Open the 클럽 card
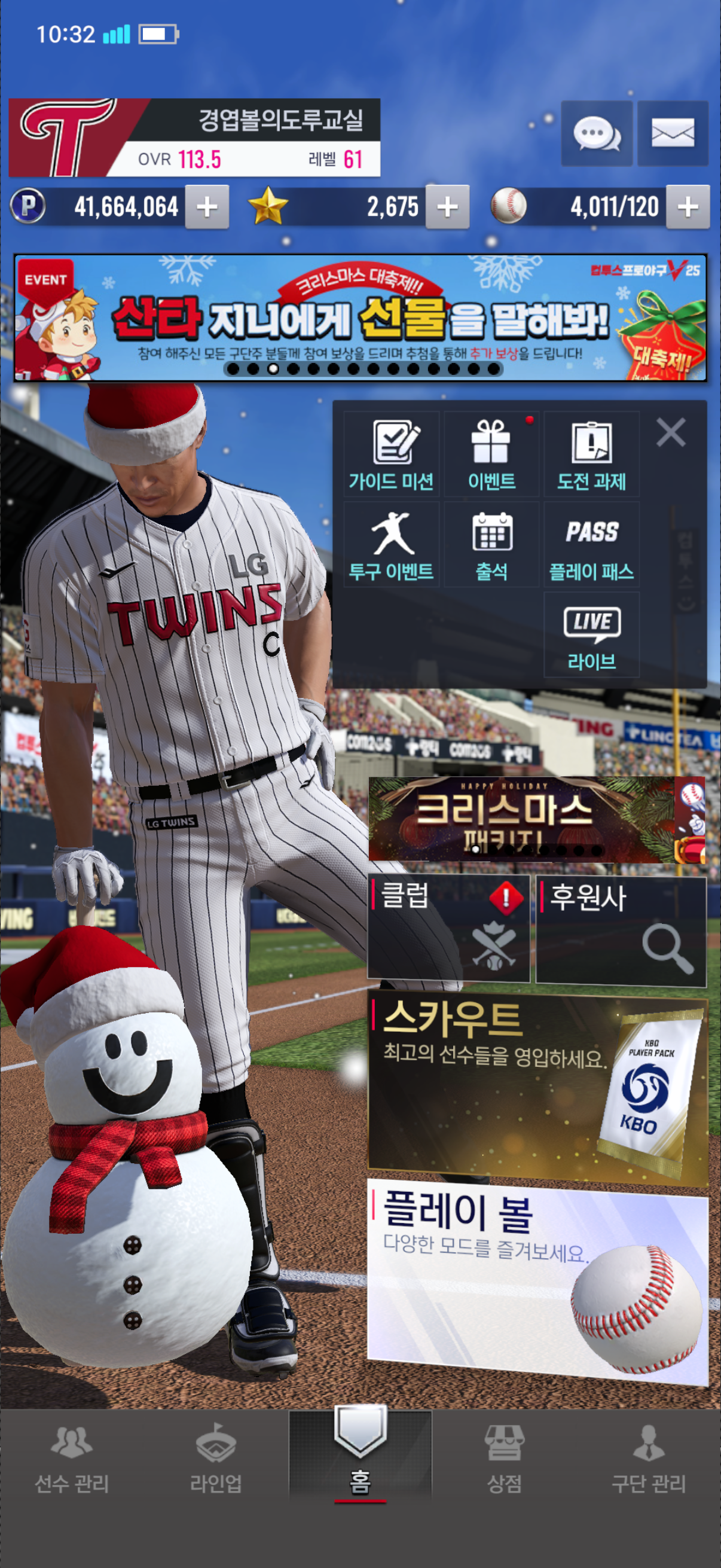This screenshot has height=1568, width=721. (448, 928)
